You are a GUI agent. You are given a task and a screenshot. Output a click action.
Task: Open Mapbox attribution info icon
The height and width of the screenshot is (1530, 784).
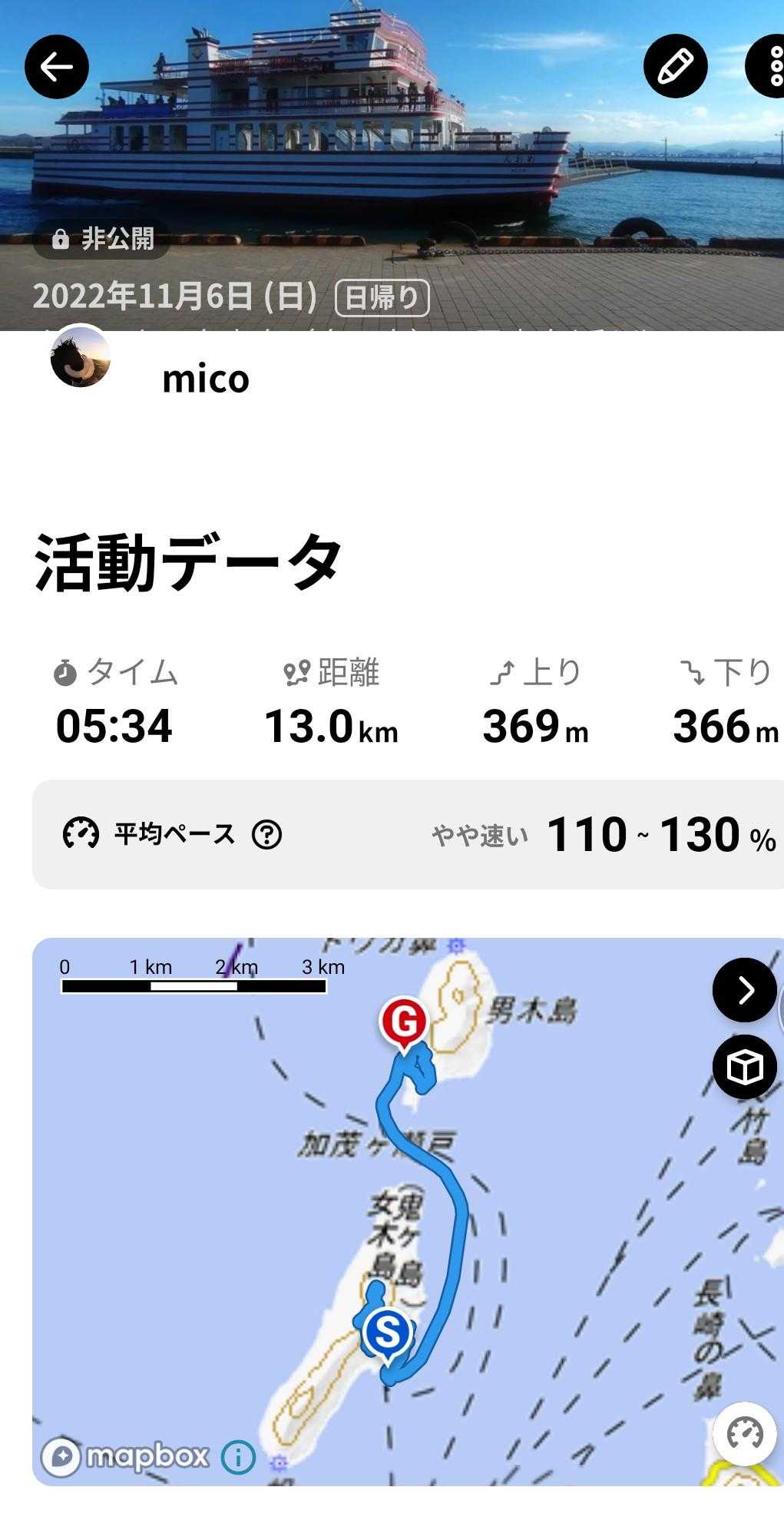coord(238,1456)
